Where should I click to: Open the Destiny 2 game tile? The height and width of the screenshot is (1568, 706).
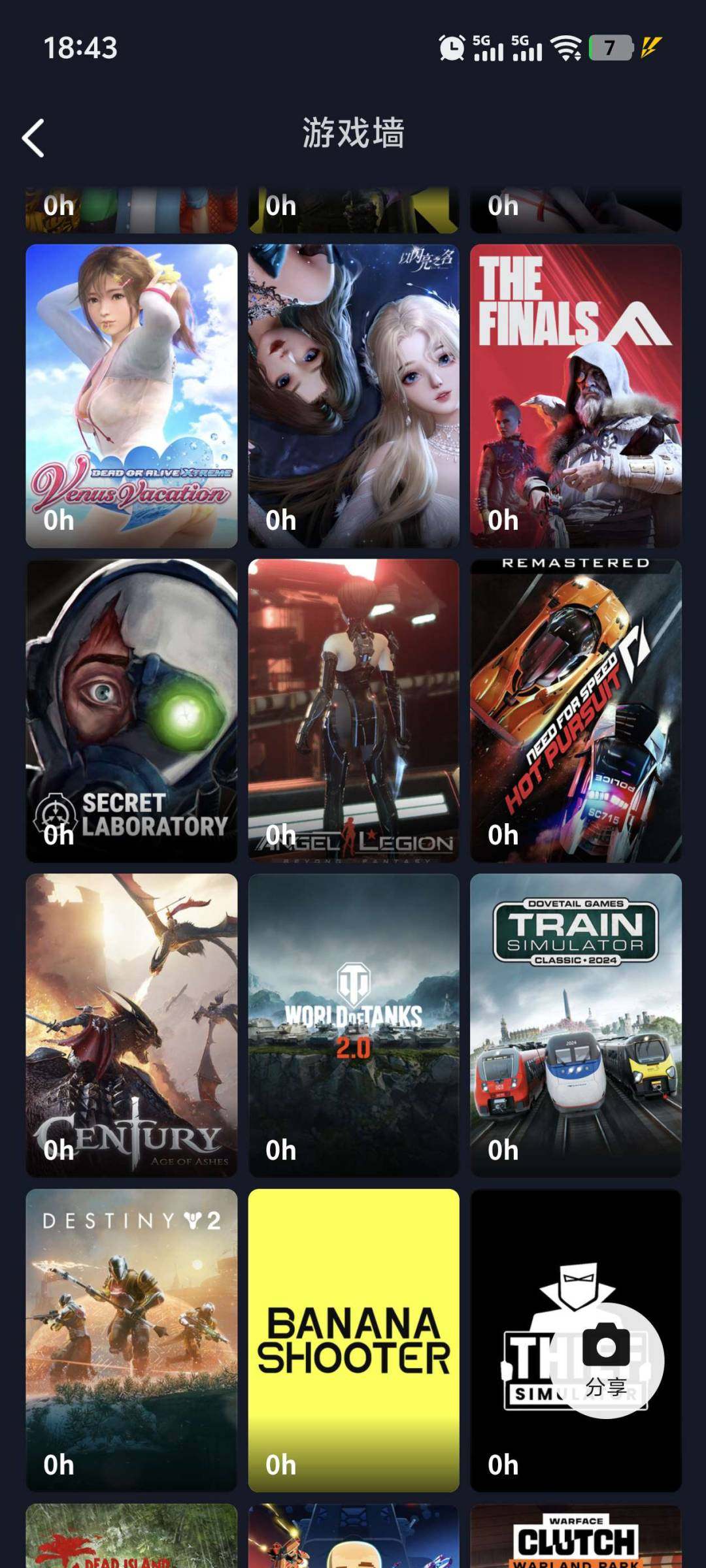click(x=131, y=1341)
